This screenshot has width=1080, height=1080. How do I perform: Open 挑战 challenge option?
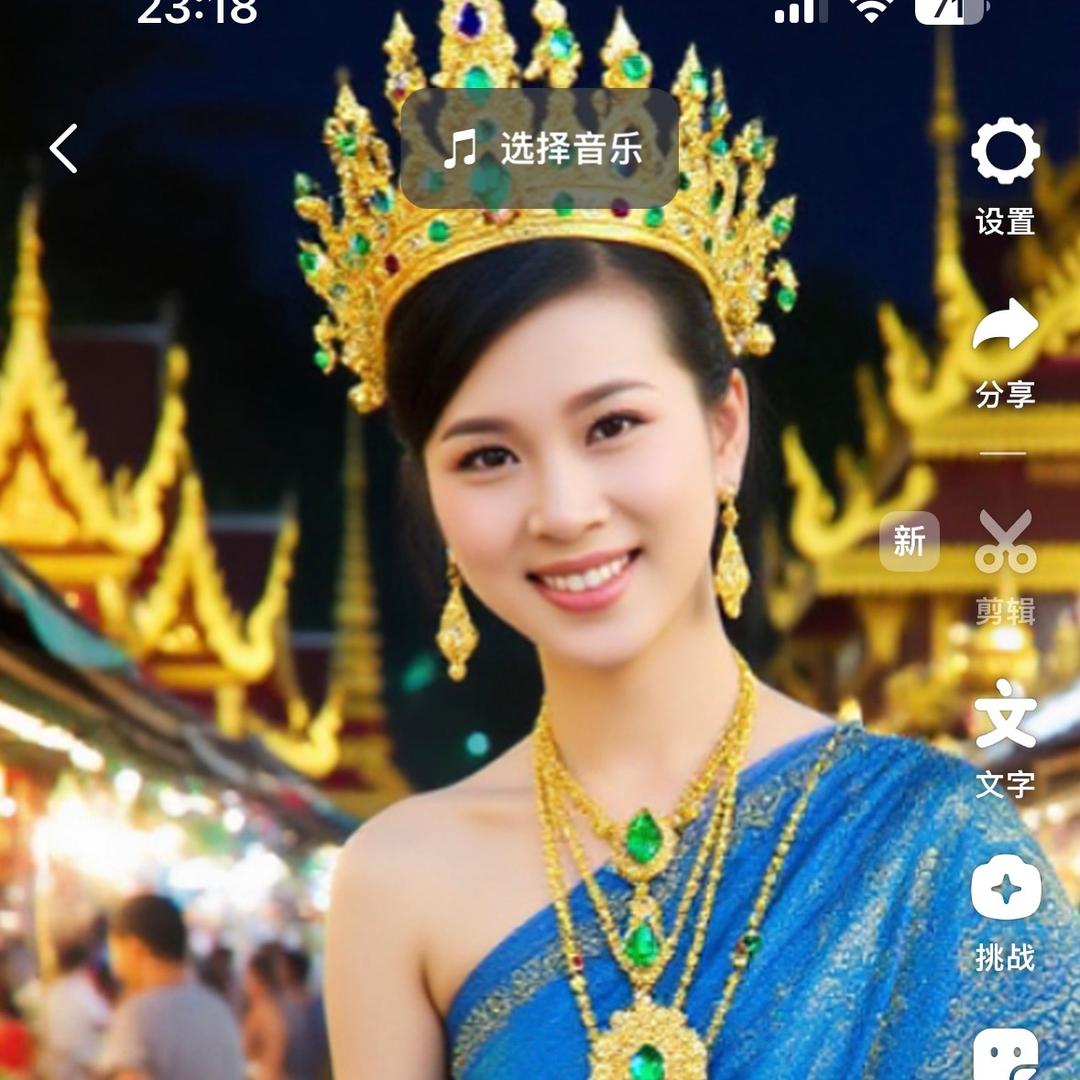coord(1005,889)
